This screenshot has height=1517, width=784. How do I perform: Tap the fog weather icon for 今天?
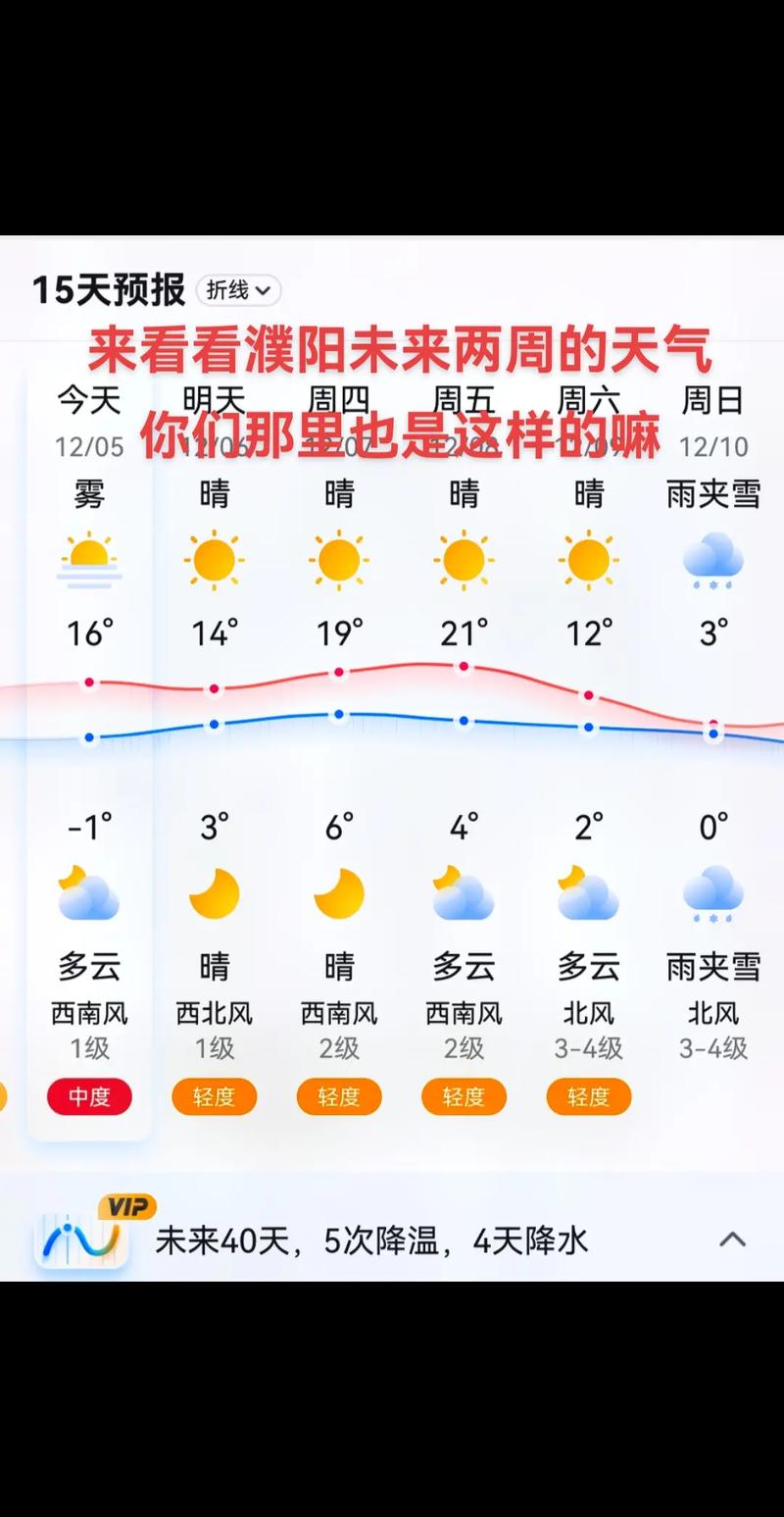click(x=86, y=559)
